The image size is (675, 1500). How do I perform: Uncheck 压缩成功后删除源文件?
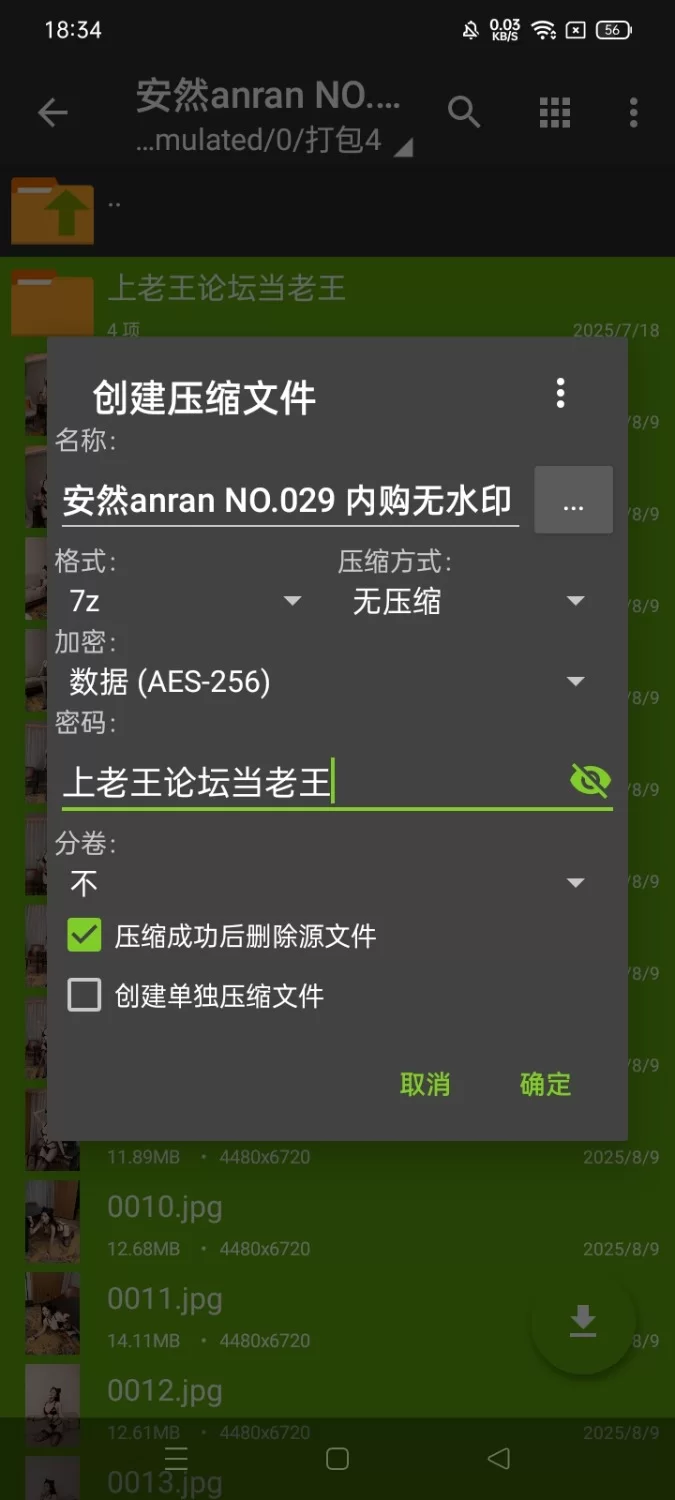click(85, 936)
